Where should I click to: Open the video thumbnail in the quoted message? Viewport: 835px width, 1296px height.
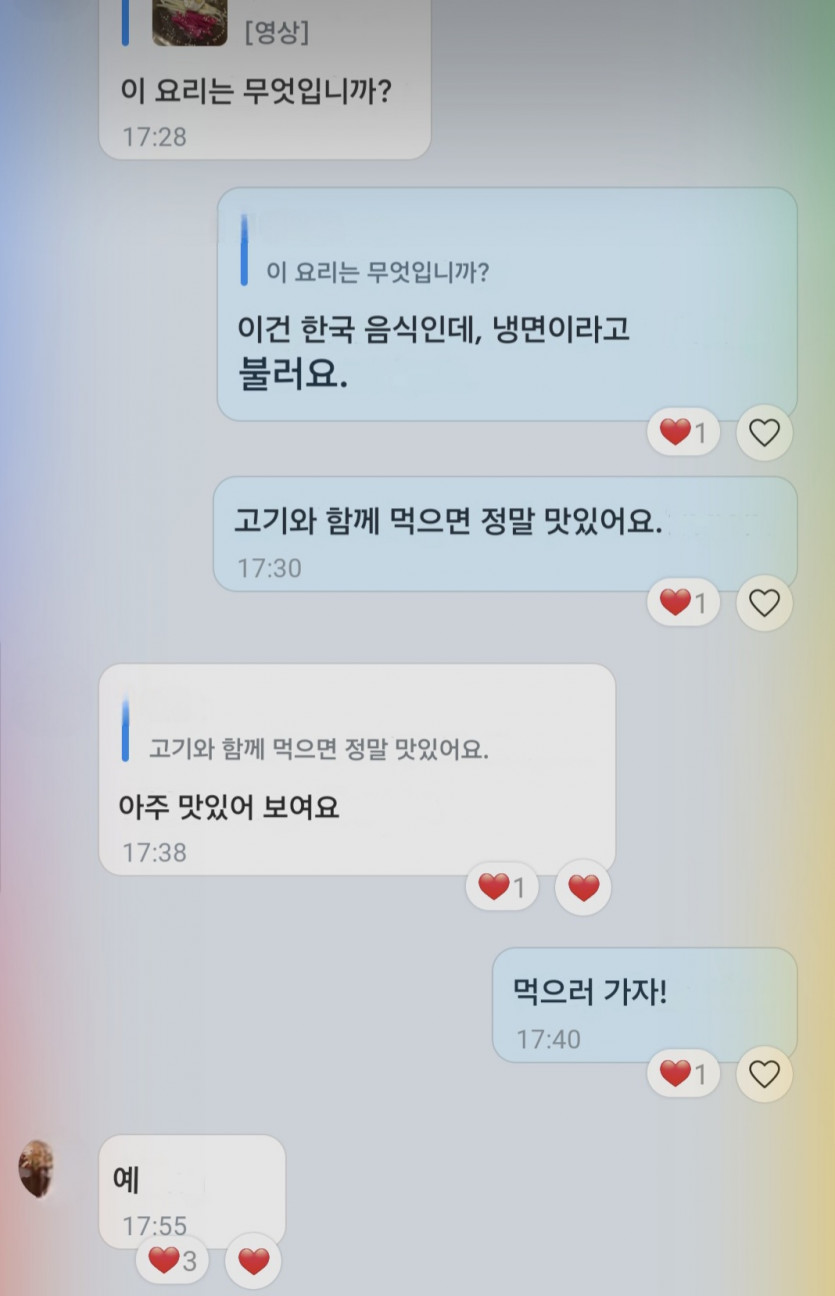pyautogui.click(x=188, y=24)
